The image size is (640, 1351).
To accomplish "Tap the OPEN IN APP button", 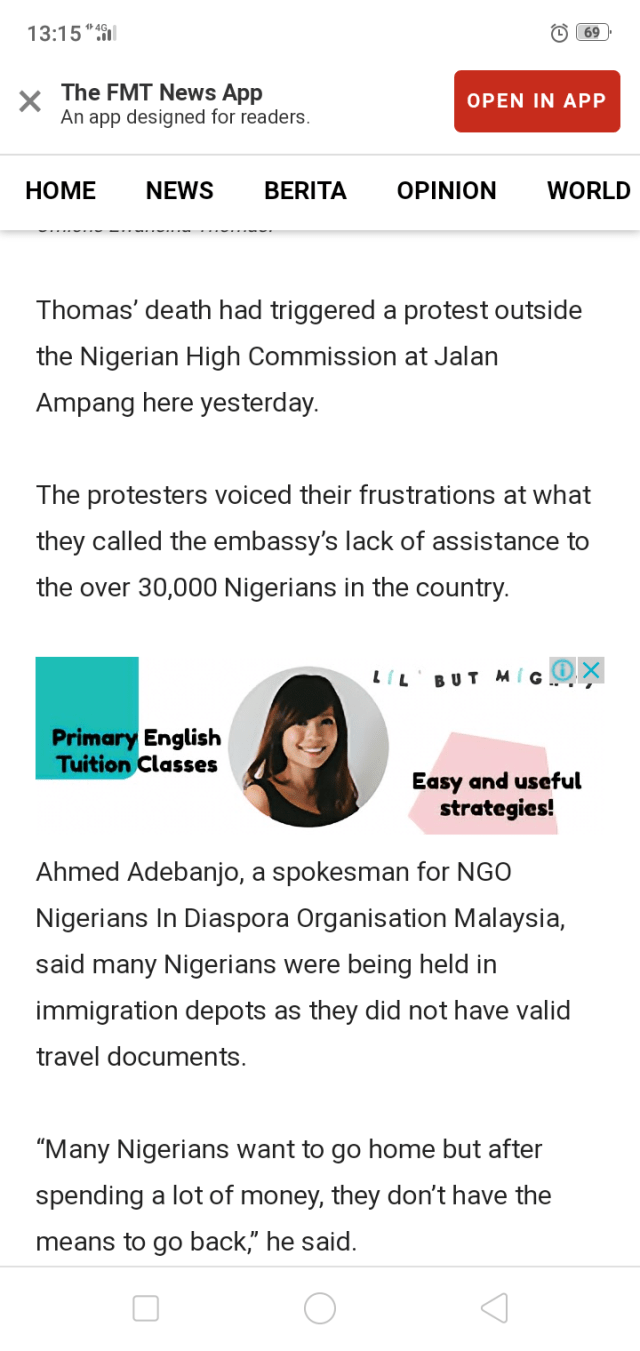I will click(536, 102).
